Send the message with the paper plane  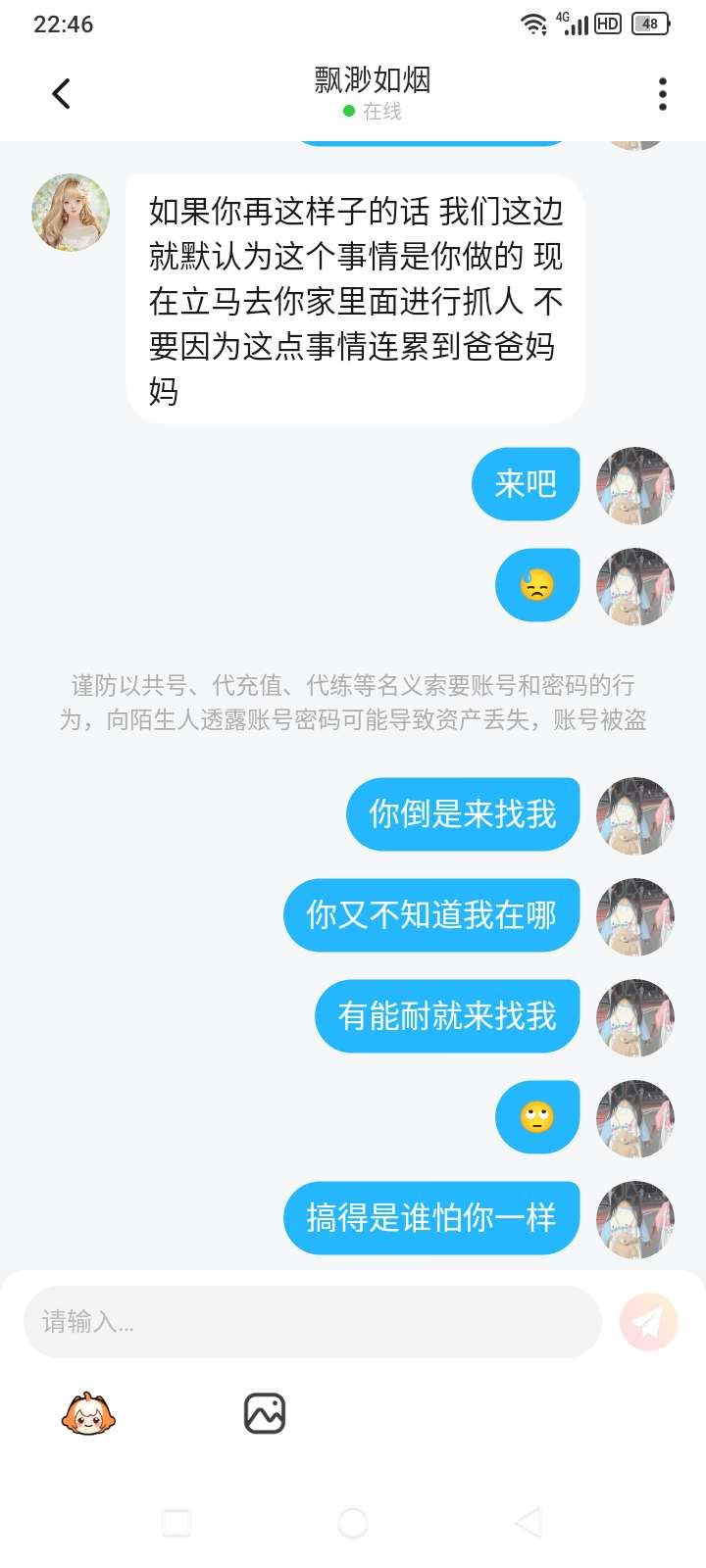(648, 1322)
